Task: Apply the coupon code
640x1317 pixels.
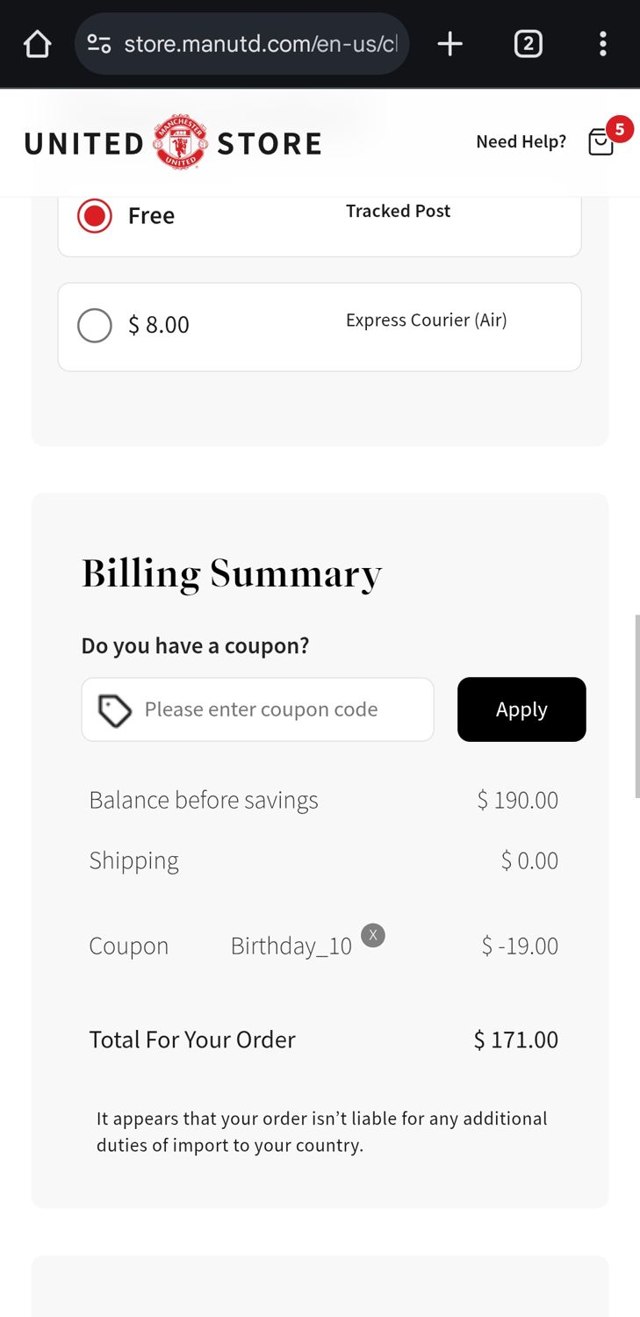Action: click(x=521, y=710)
